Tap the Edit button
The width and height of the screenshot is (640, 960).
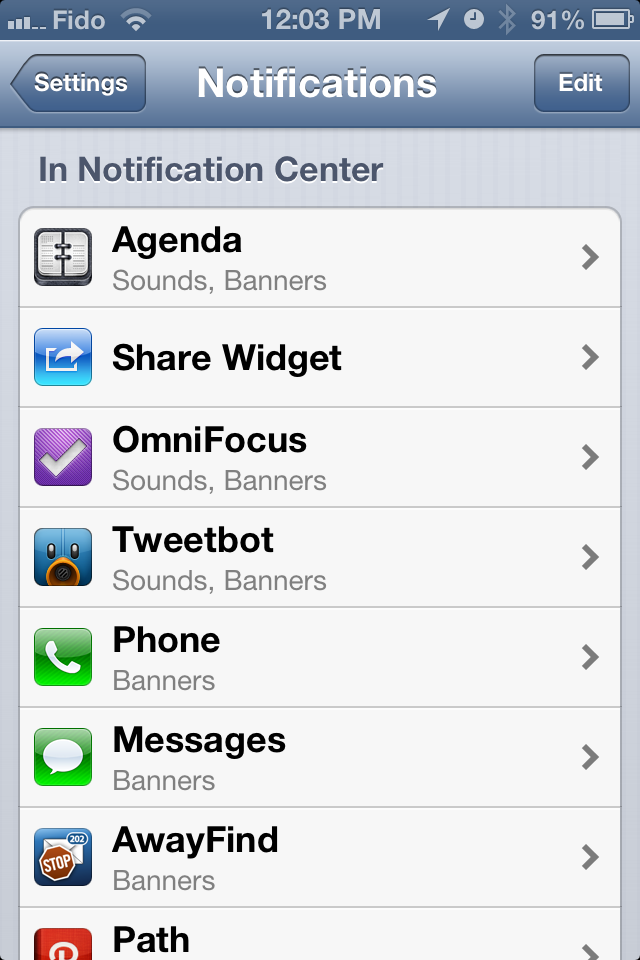click(x=580, y=83)
